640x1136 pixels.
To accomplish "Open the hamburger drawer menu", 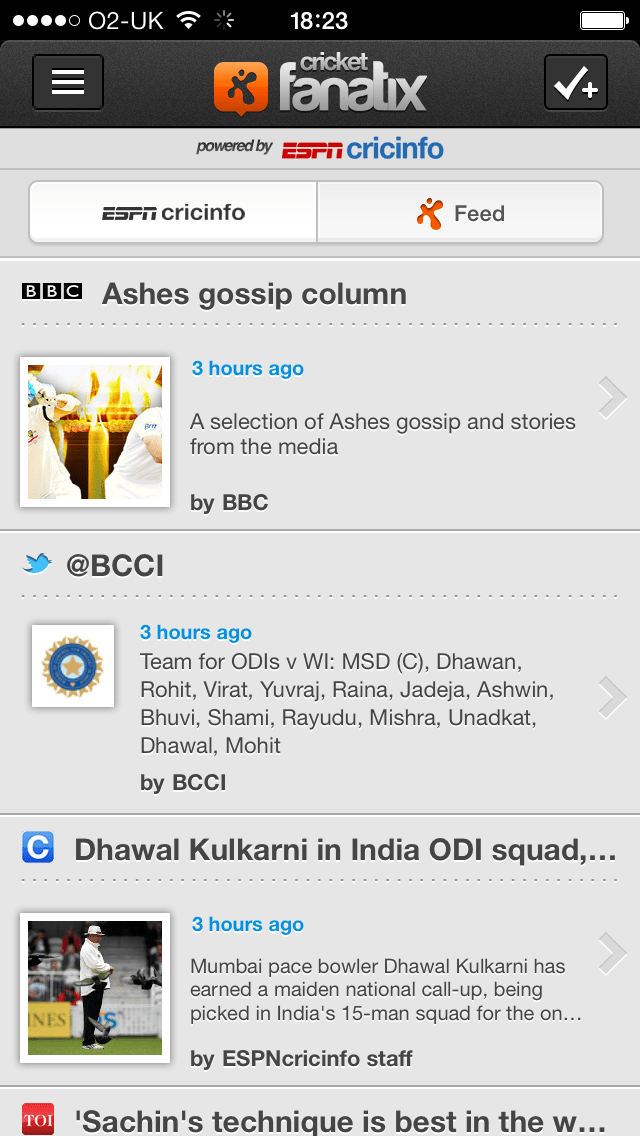I will pos(68,82).
